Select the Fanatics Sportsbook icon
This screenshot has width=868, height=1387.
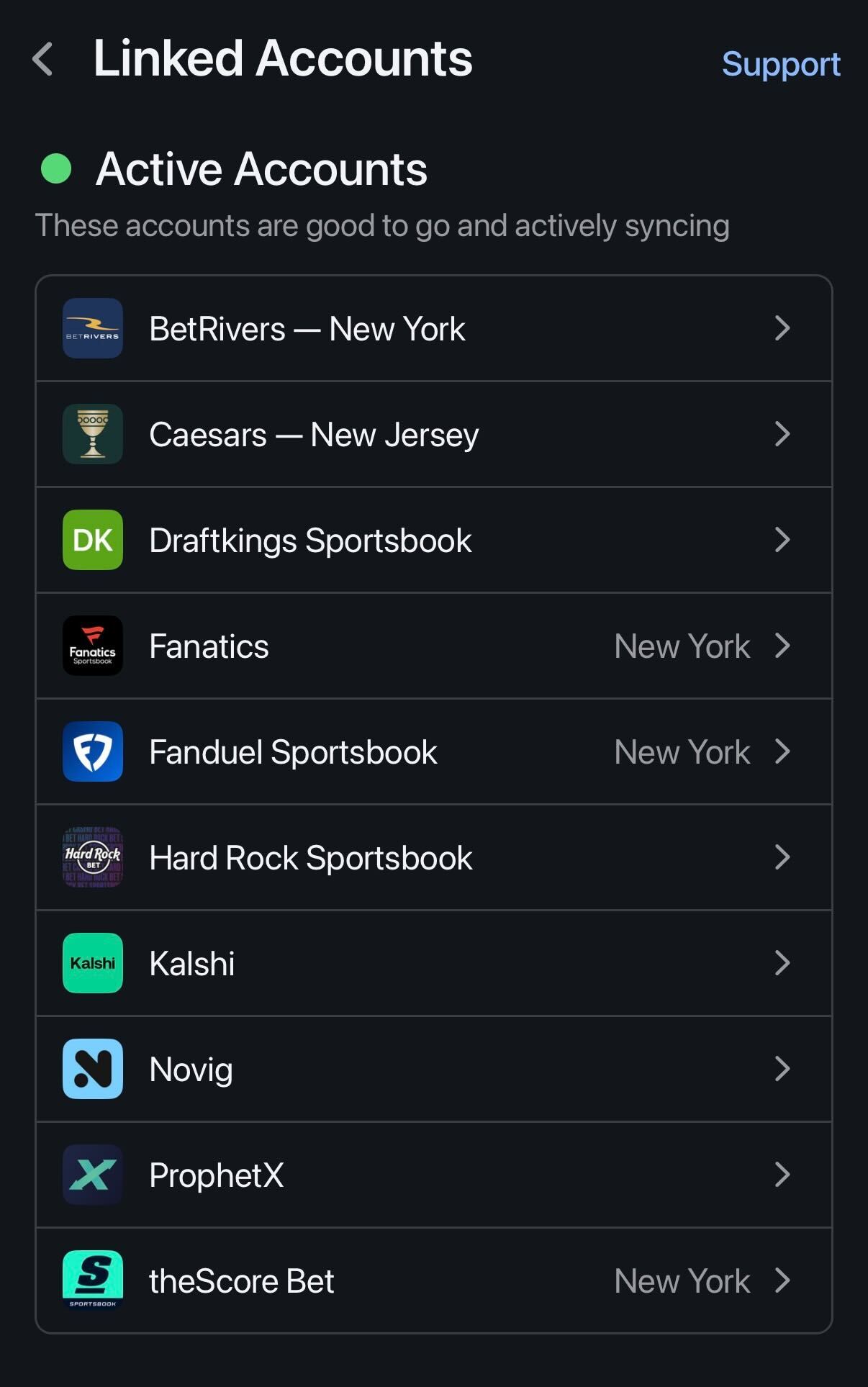click(93, 646)
